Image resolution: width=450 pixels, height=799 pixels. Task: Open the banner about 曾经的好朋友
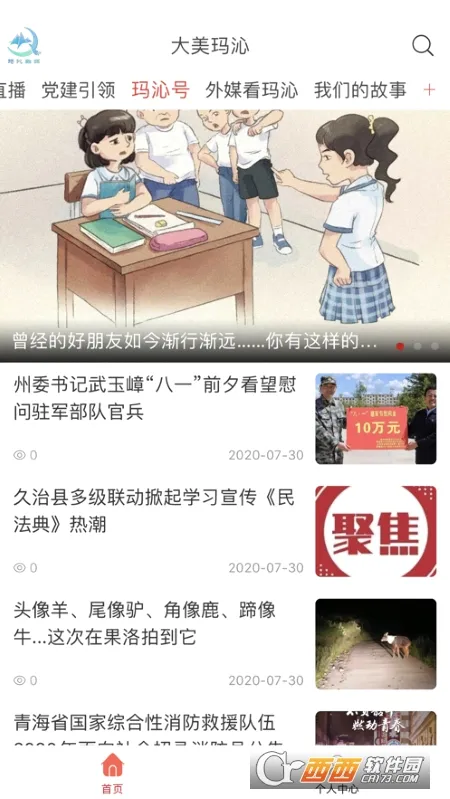pos(225,236)
